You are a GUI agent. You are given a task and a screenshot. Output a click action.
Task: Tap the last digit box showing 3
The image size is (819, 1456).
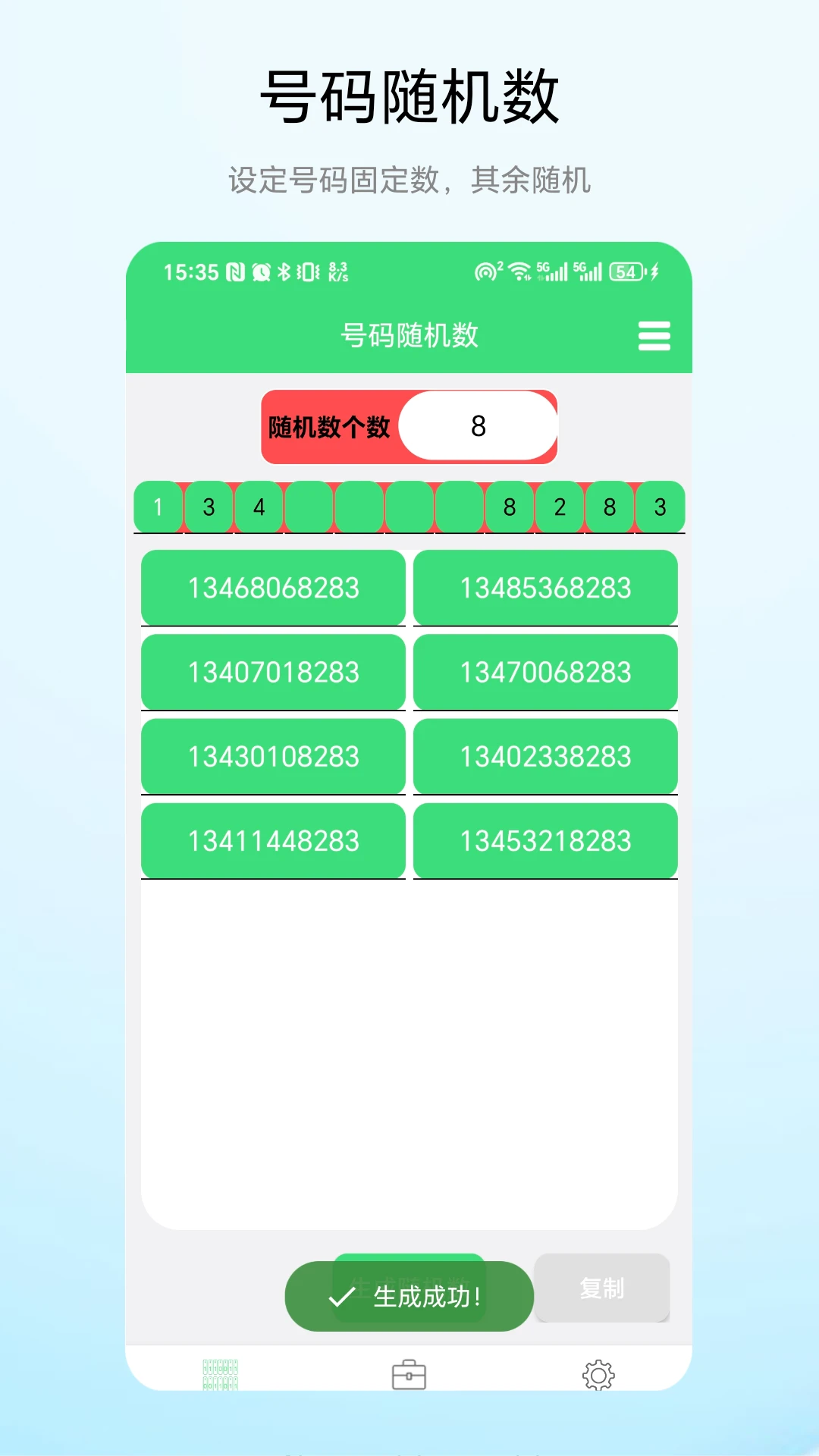[x=659, y=508]
